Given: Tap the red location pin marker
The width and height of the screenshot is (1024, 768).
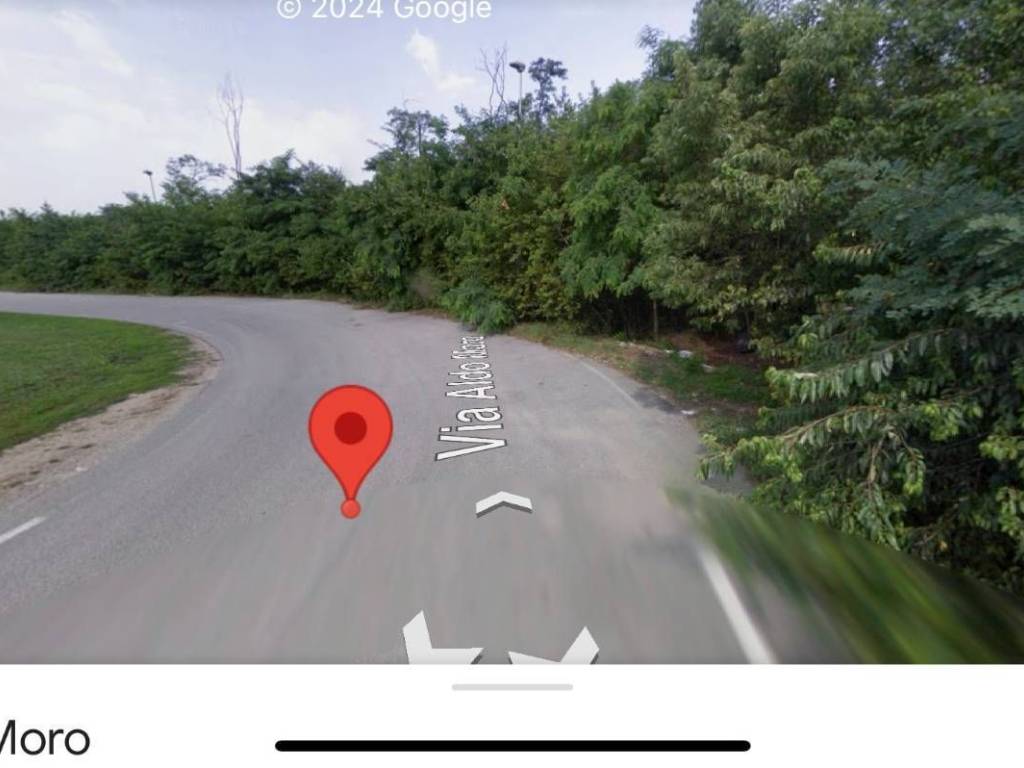Looking at the screenshot, I should [350, 437].
